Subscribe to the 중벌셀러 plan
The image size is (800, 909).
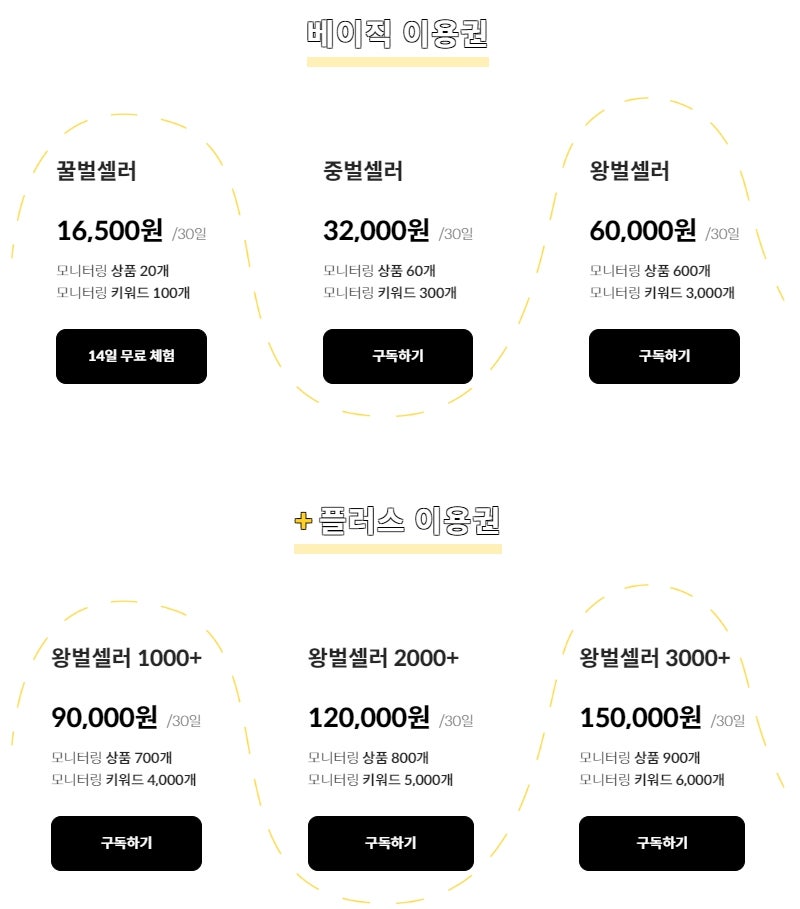point(397,356)
